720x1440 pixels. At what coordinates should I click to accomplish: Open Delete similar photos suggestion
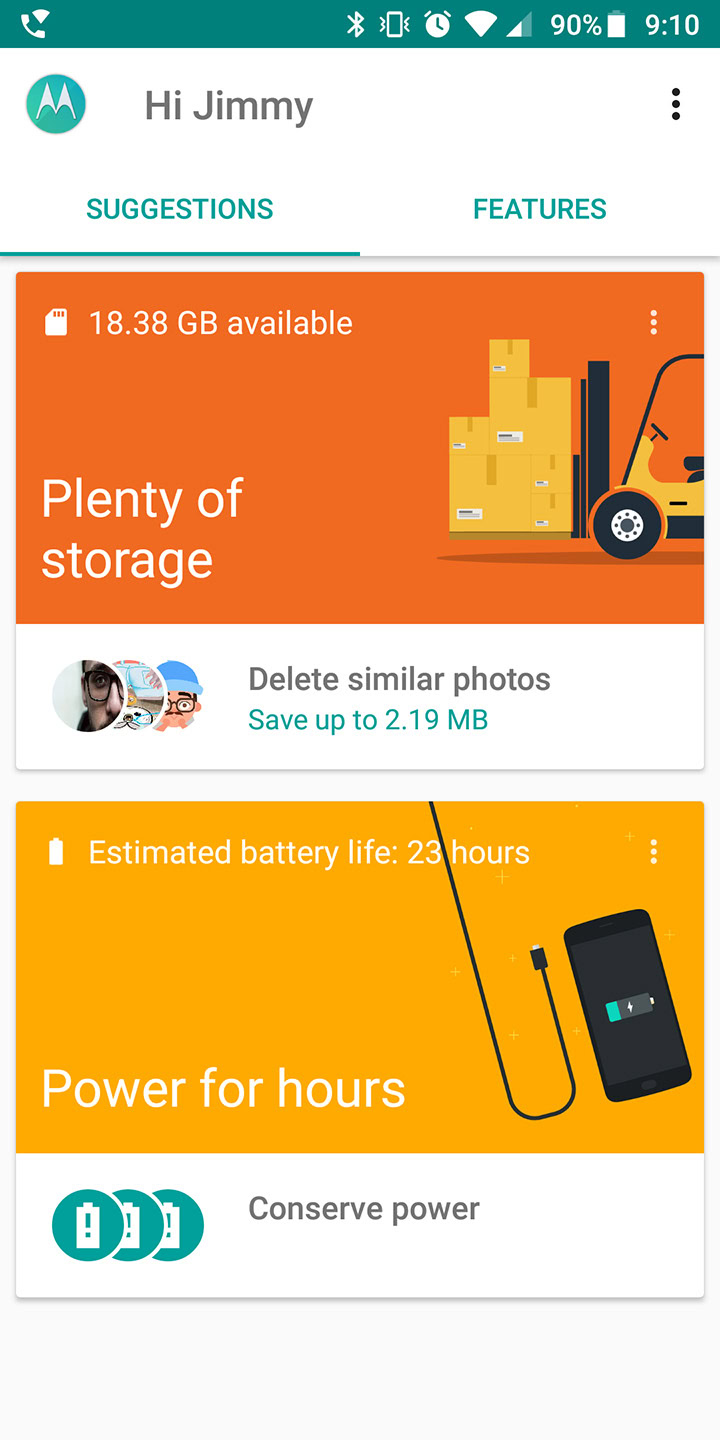pyautogui.click(x=398, y=697)
